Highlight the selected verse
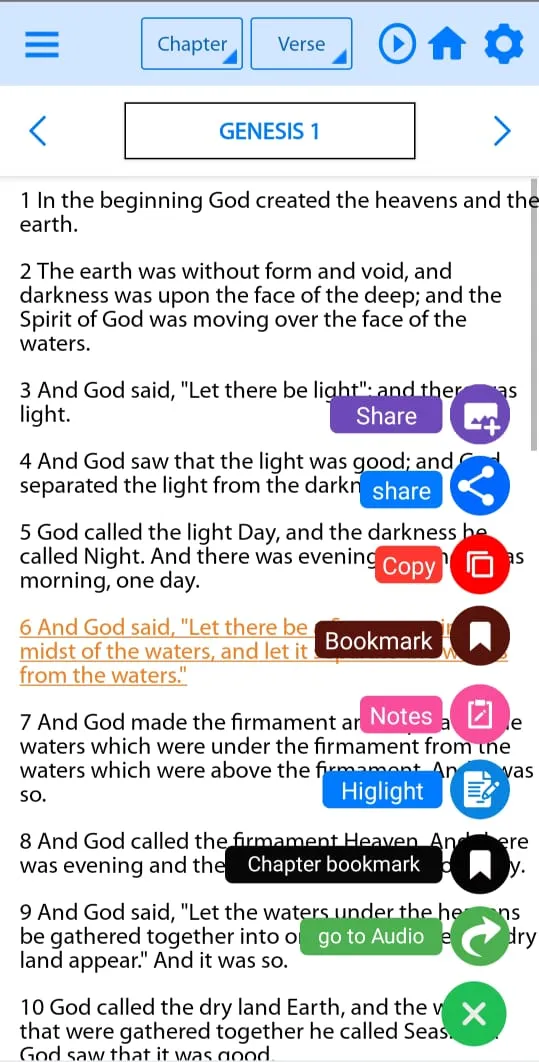Image resolution: width=539 pixels, height=1062 pixels. coord(479,789)
